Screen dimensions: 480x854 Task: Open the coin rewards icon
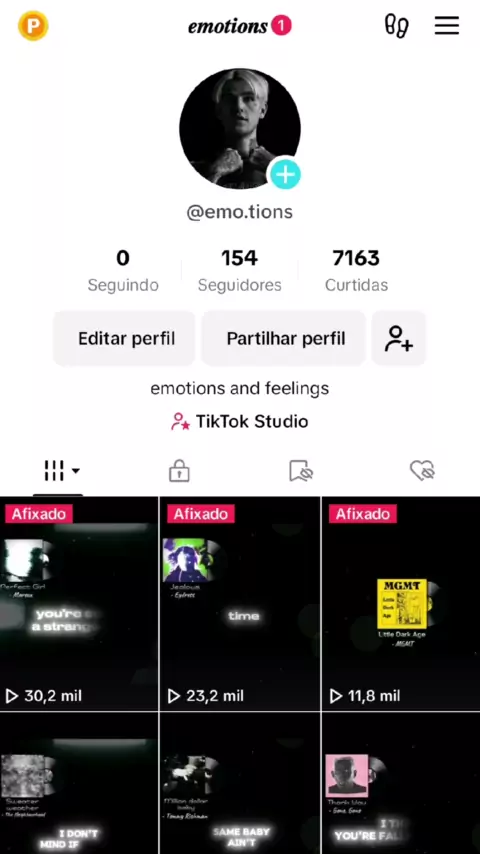click(33, 26)
